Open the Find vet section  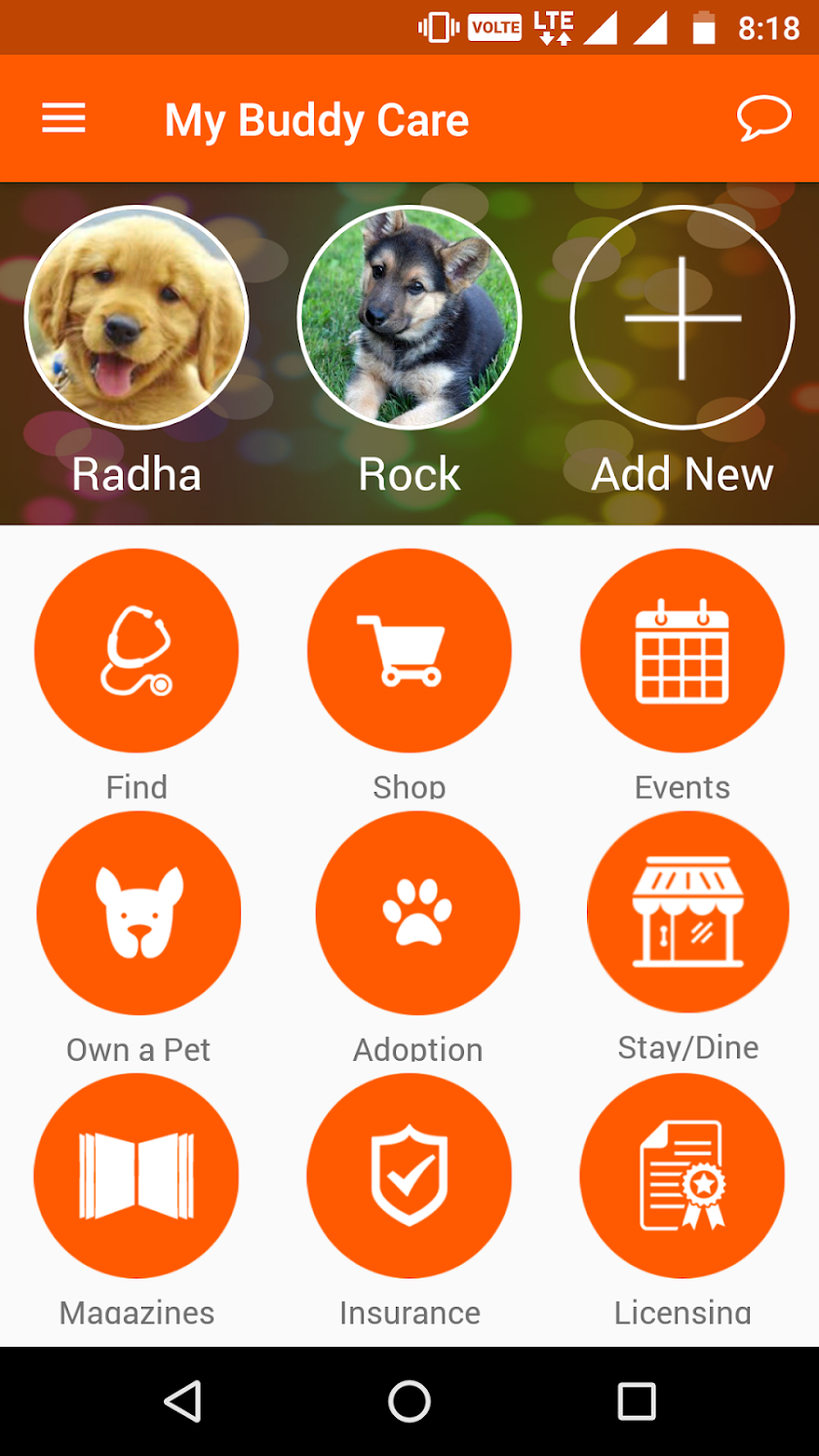pos(136,650)
